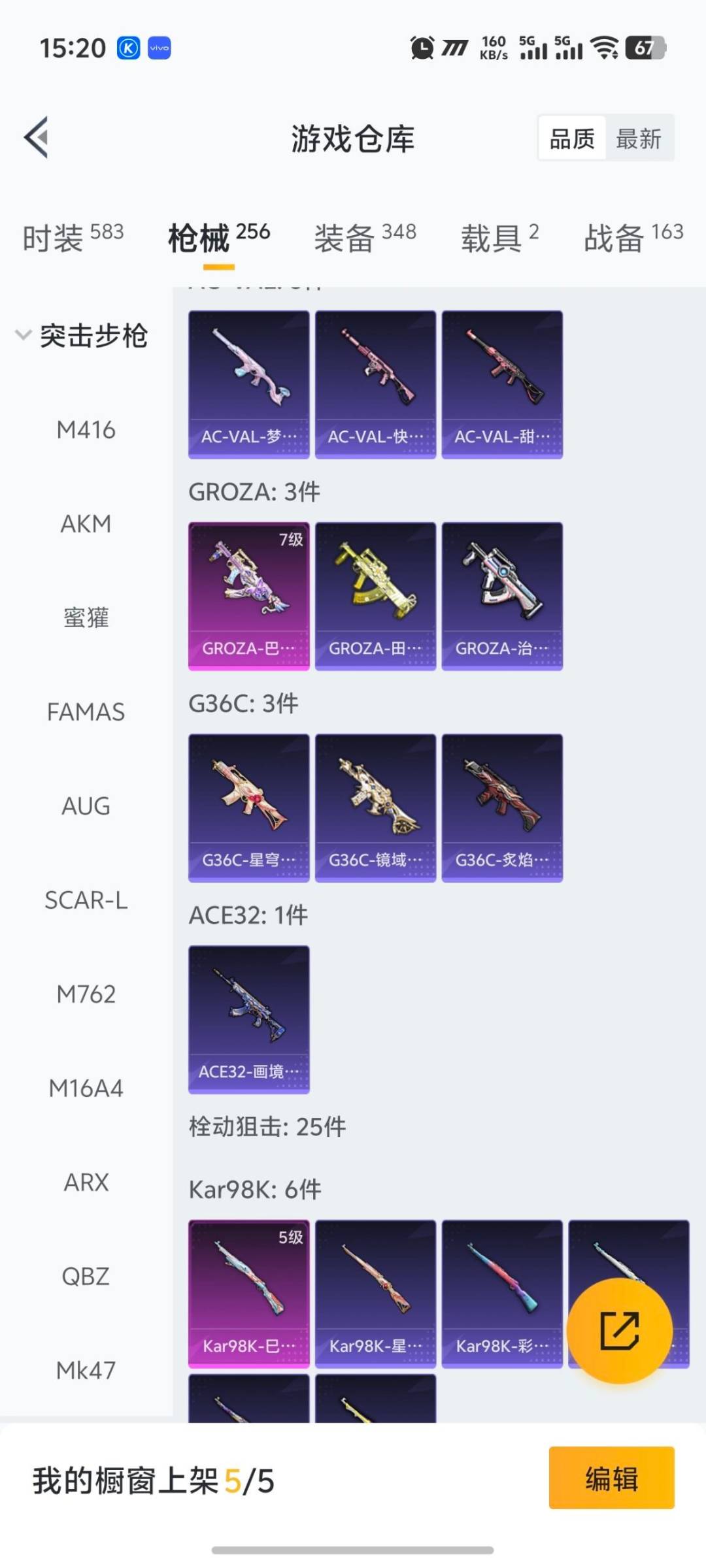
Task: Select AKM in the side list
Action: tap(86, 524)
